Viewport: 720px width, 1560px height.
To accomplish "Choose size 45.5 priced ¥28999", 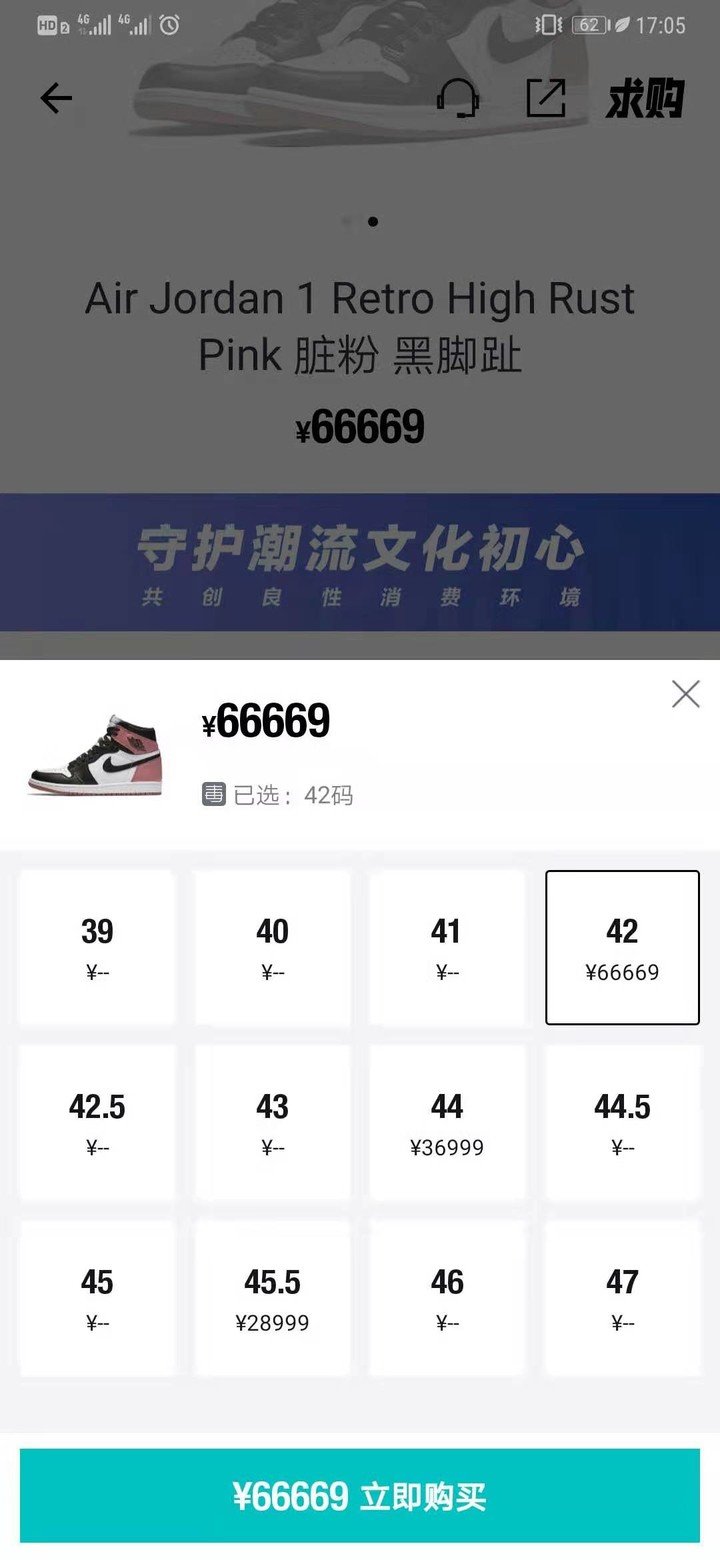I will point(272,1298).
